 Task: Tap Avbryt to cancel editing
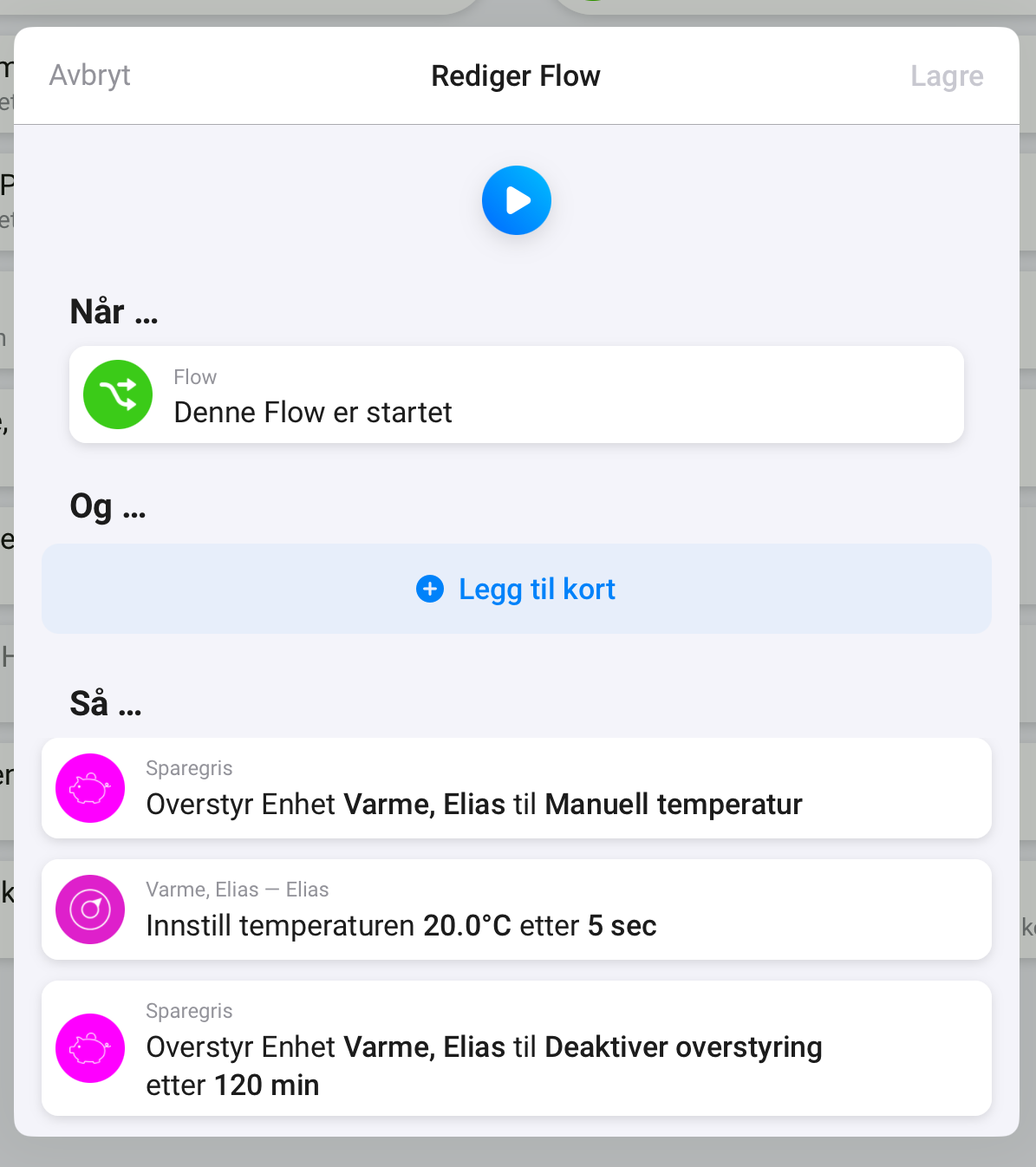(x=89, y=75)
